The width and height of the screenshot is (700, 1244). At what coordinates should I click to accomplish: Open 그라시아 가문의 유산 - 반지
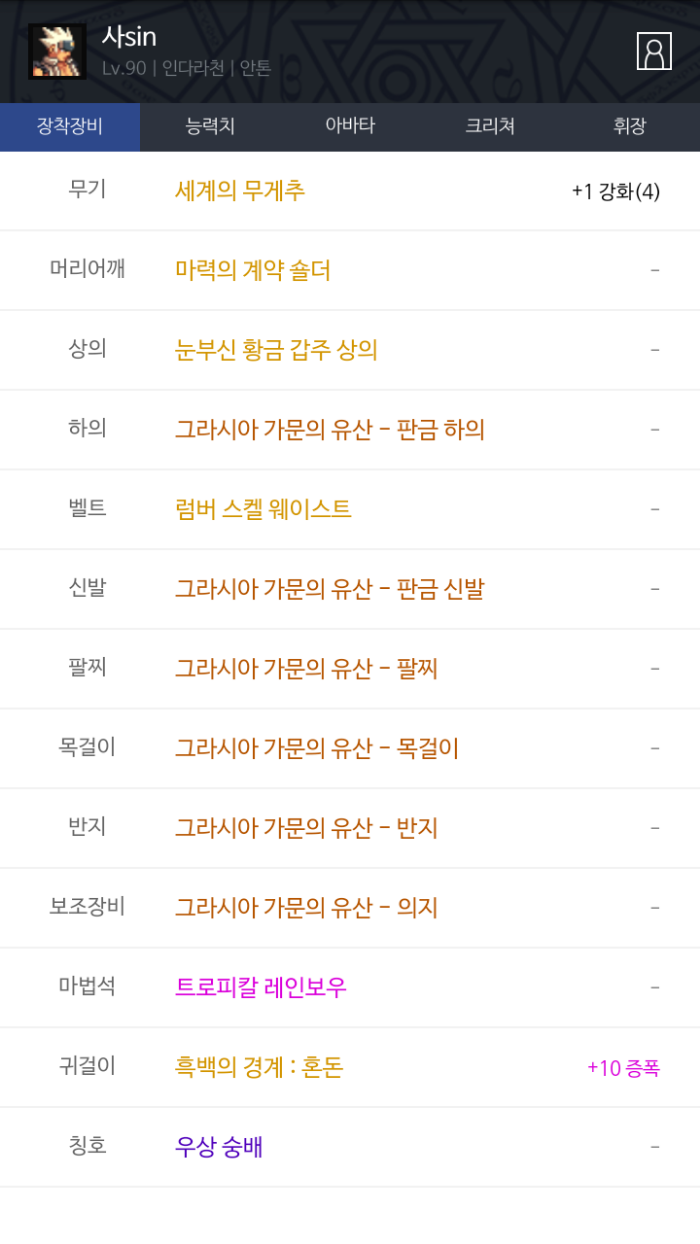coord(306,828)
